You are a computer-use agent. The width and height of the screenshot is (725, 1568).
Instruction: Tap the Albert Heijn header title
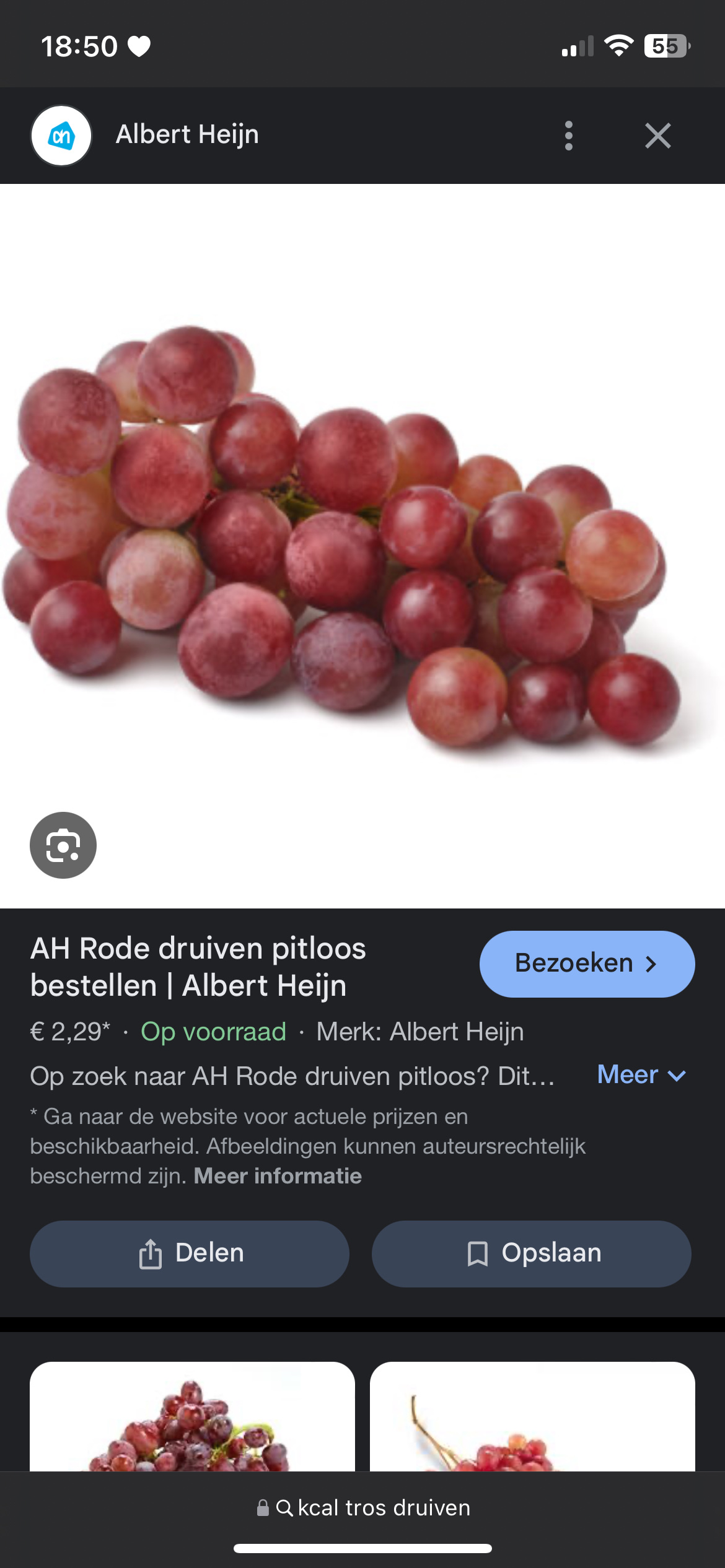point(187,134)
